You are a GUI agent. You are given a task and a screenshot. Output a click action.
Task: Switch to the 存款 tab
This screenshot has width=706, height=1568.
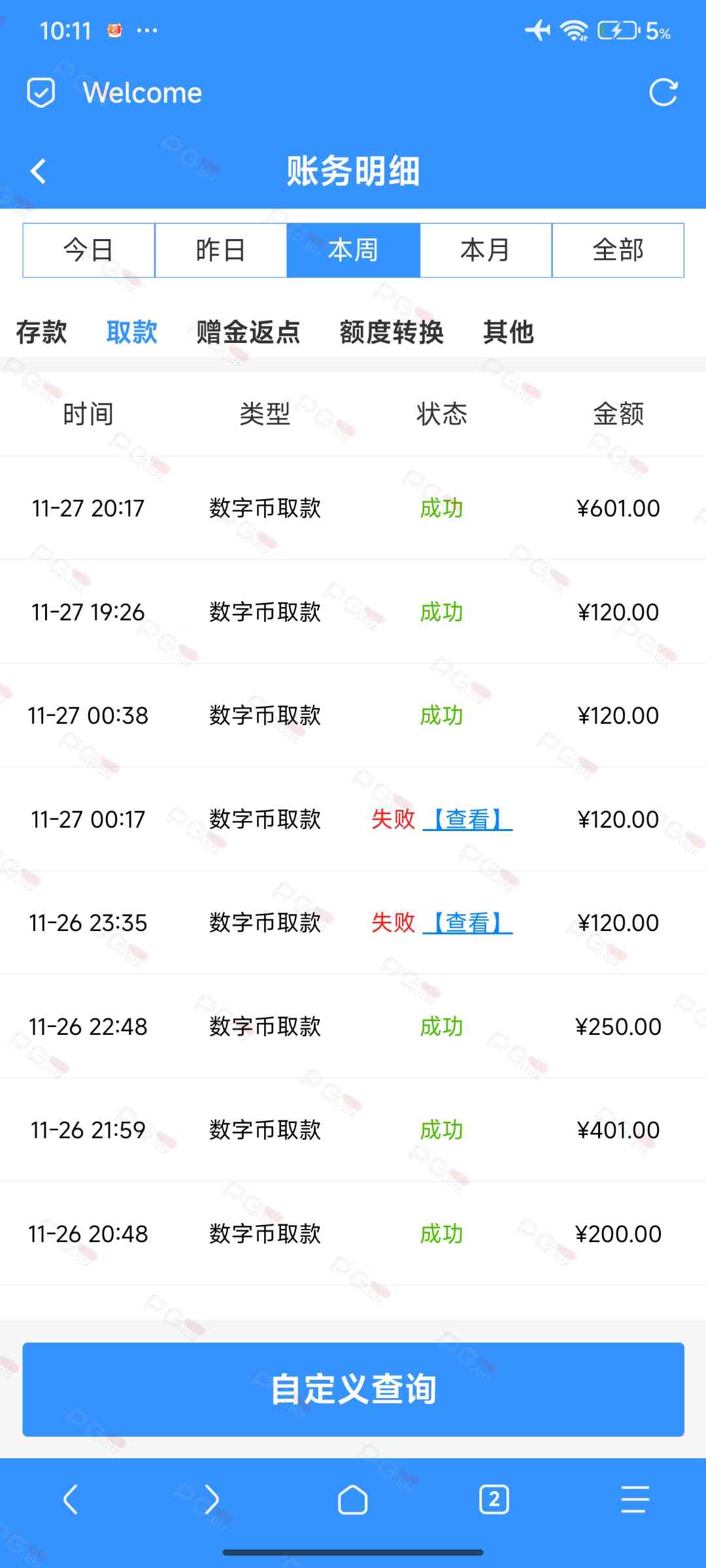[41, 332]
